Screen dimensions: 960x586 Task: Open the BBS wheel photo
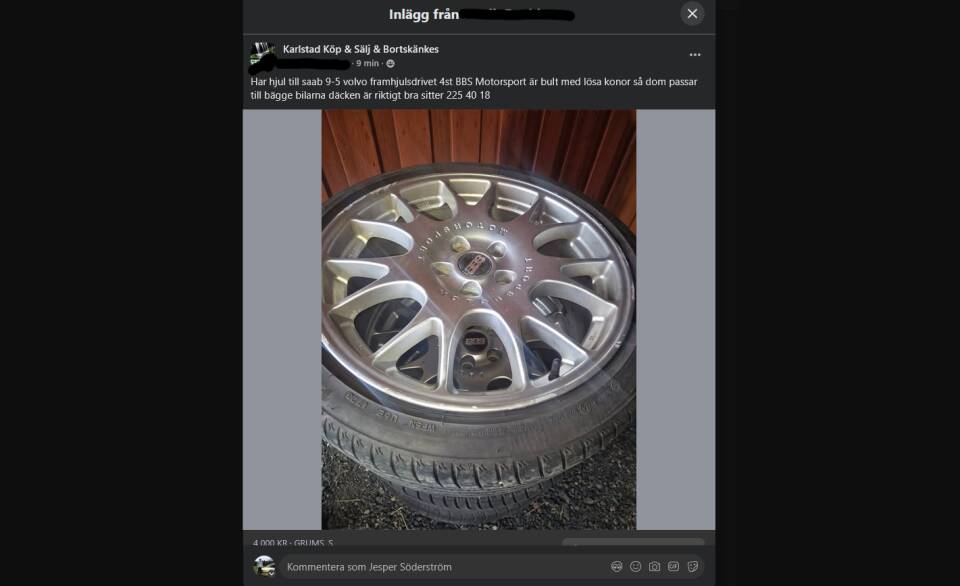coord(478,319)
